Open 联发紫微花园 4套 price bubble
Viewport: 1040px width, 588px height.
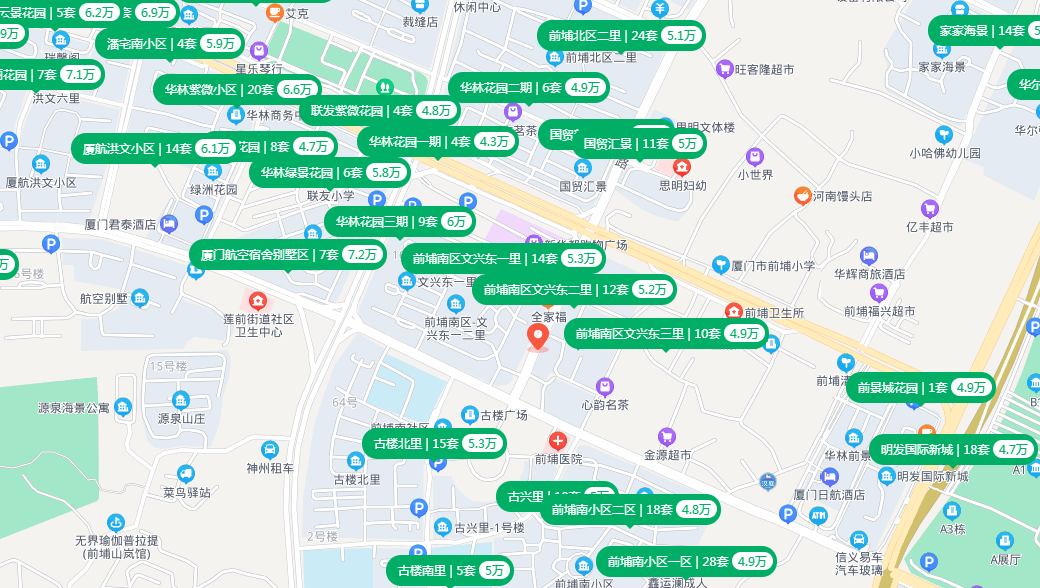[x=380, y=111]
